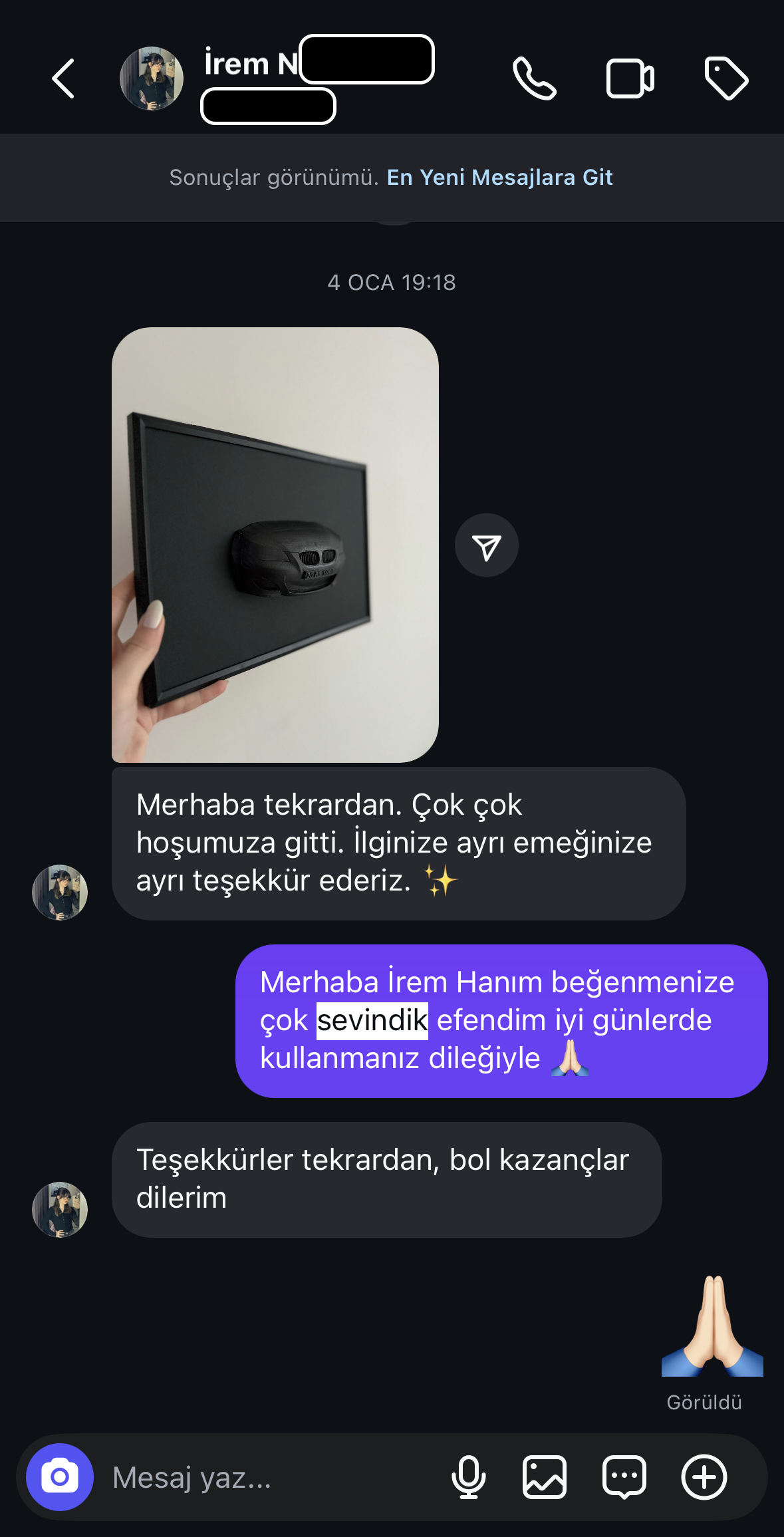Viewport: 784px width, 1537px height.
Task: Open İrem's profile from the header avatar
Action: coord(152,78)
